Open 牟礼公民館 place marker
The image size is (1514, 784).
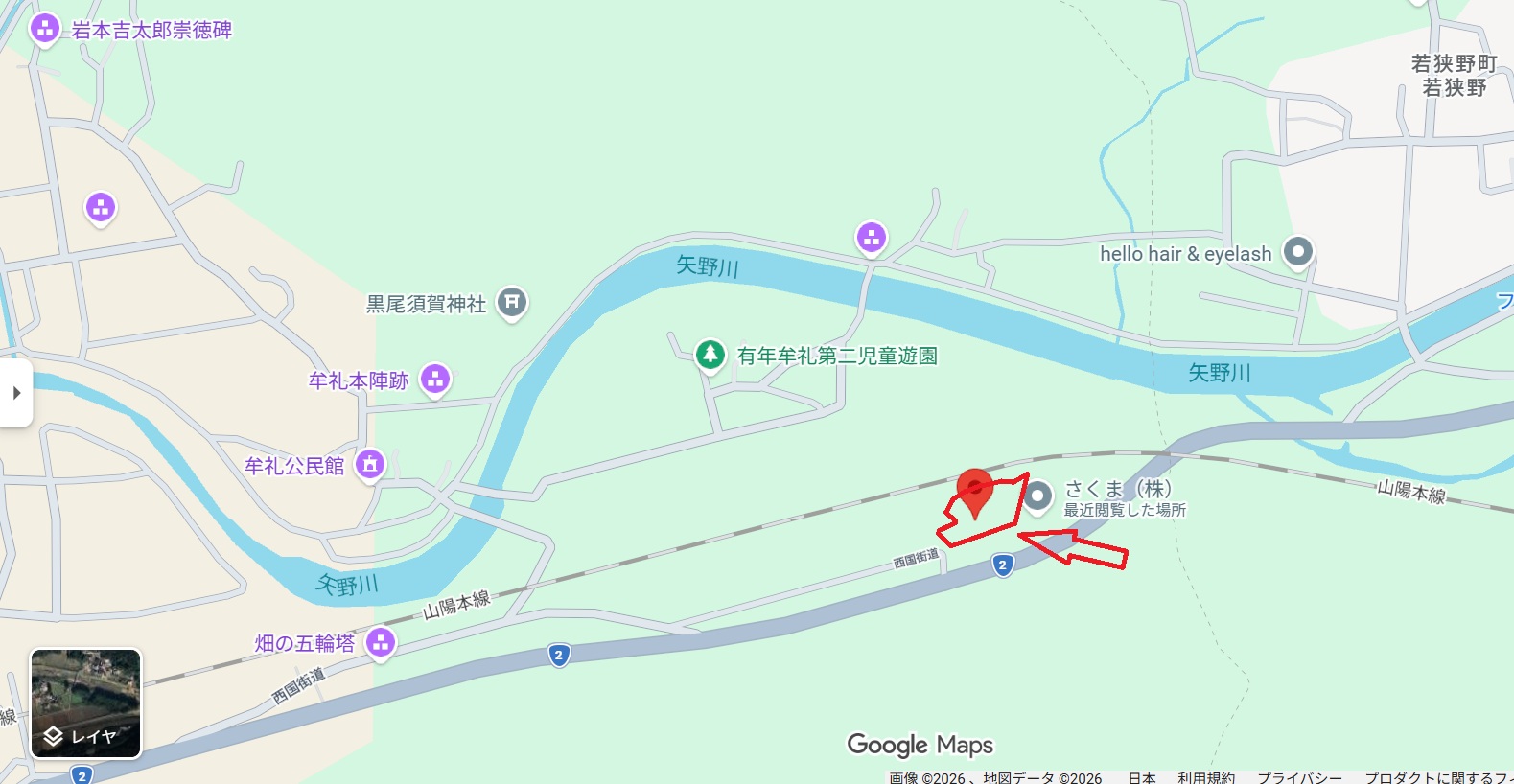370,465
